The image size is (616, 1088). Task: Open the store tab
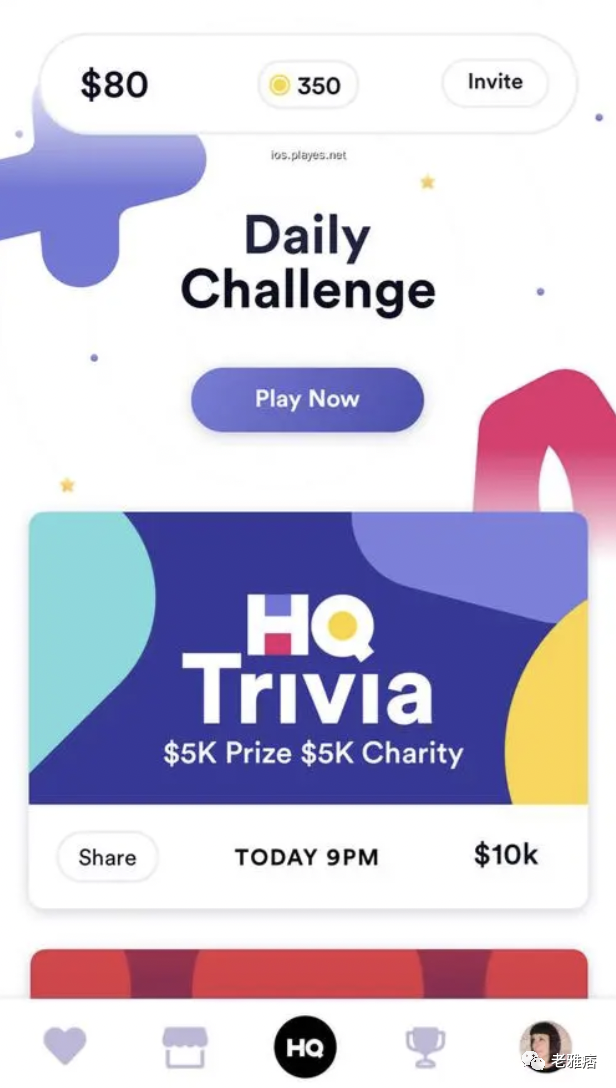pyautogui.click(x=185, y=1047)
